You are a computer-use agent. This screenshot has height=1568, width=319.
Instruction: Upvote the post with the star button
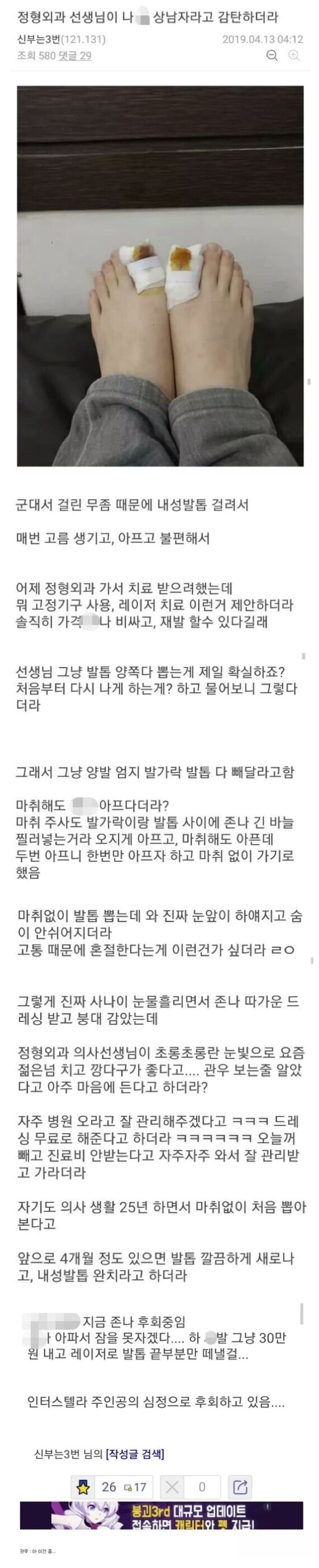[84, 1487]
